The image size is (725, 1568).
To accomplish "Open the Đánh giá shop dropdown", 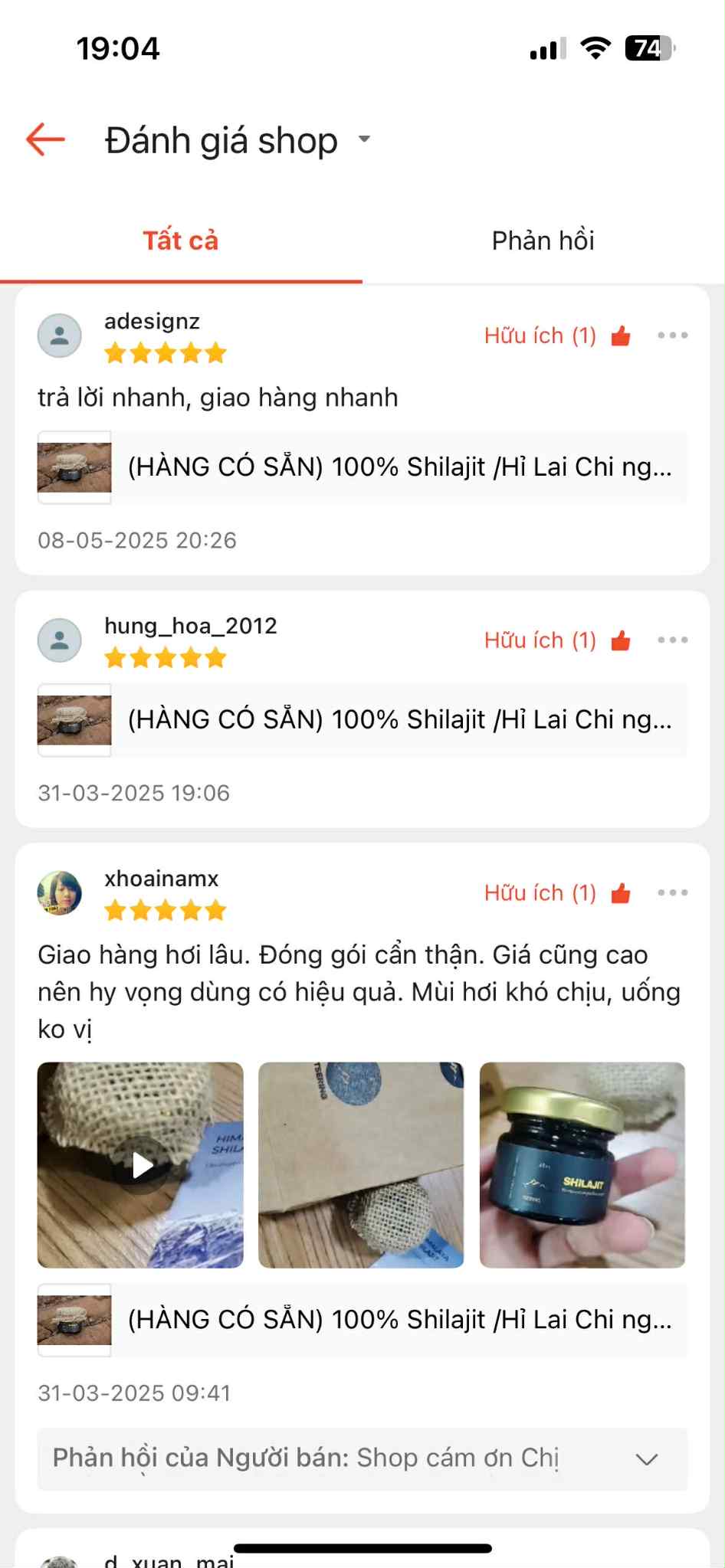I will point(365,139).
